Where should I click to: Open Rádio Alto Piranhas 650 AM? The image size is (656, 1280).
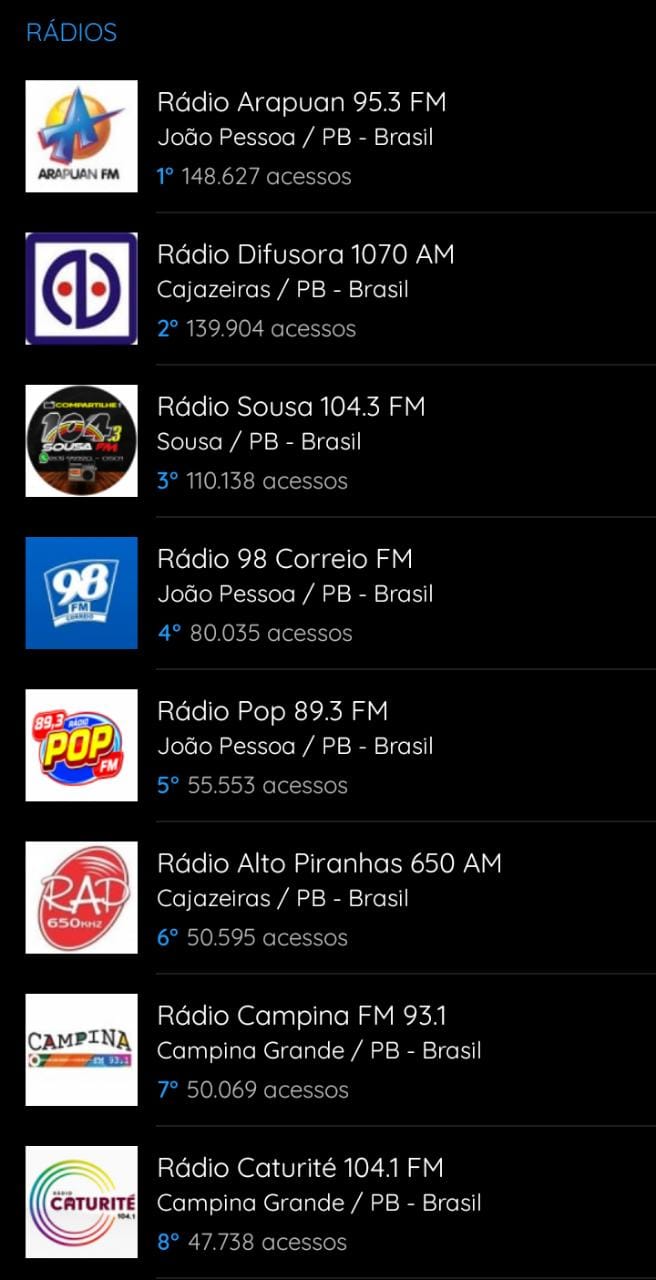(328, 898)
